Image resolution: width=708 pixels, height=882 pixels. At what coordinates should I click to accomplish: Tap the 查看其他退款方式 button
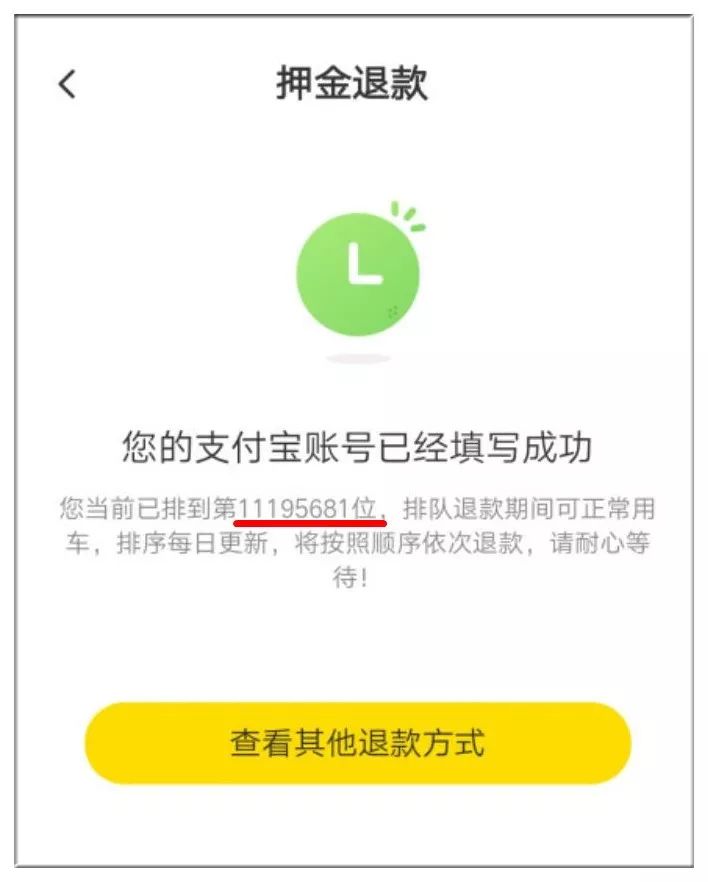coord(357,743)
